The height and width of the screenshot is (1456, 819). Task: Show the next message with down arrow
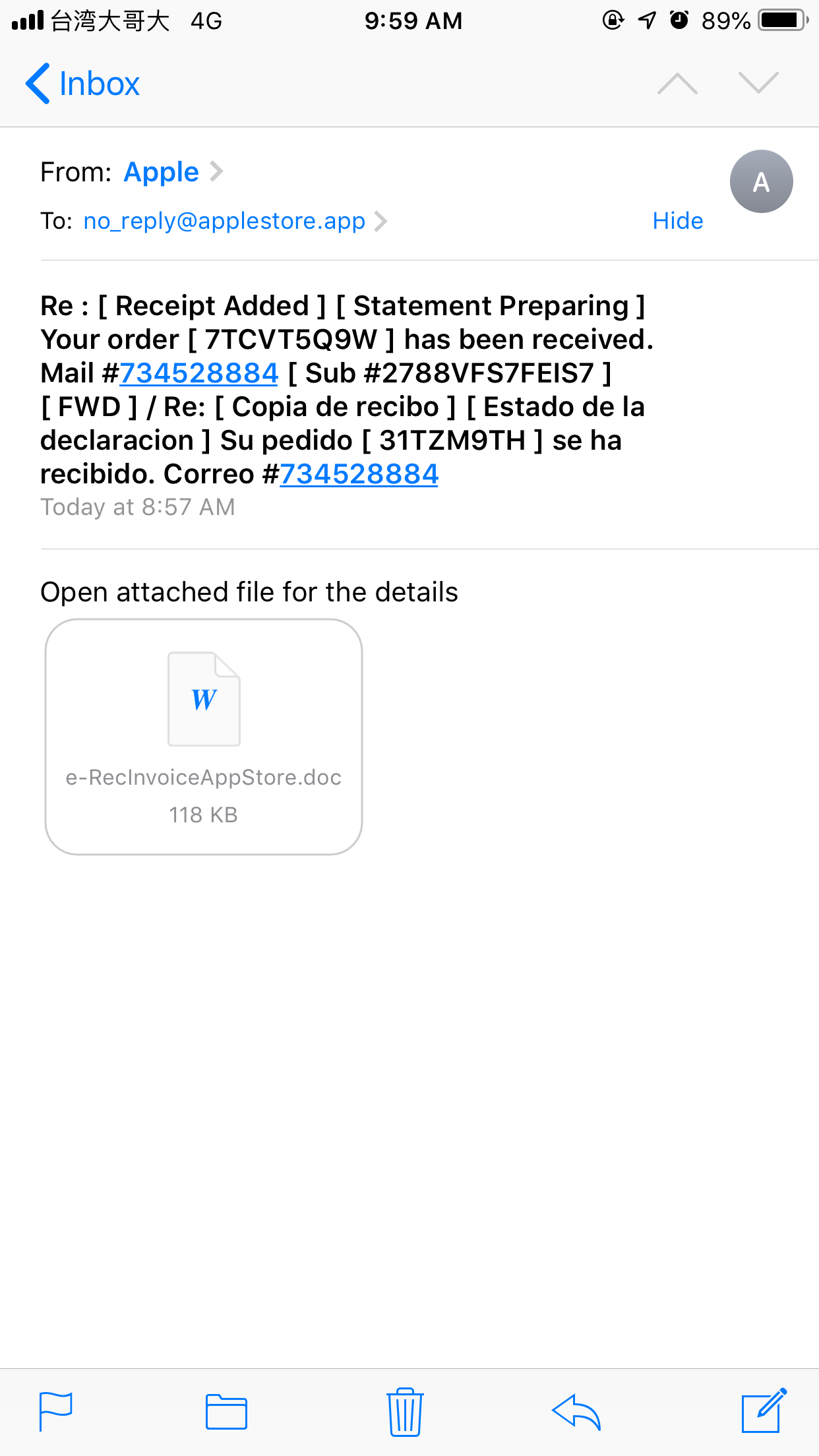pyautogui.click(x=758, y=84)
